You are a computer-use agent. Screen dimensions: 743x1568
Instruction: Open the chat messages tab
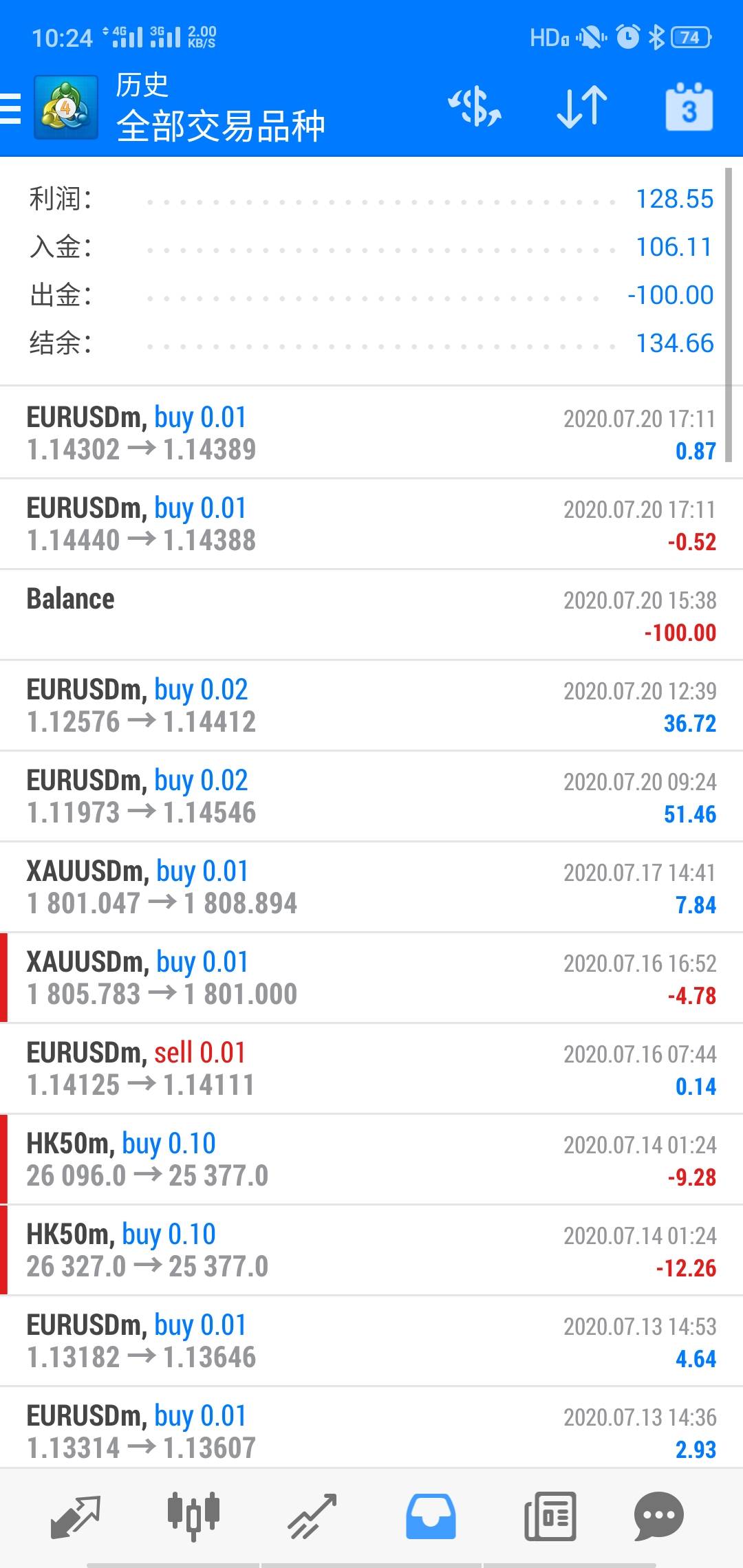[658, 1516]
